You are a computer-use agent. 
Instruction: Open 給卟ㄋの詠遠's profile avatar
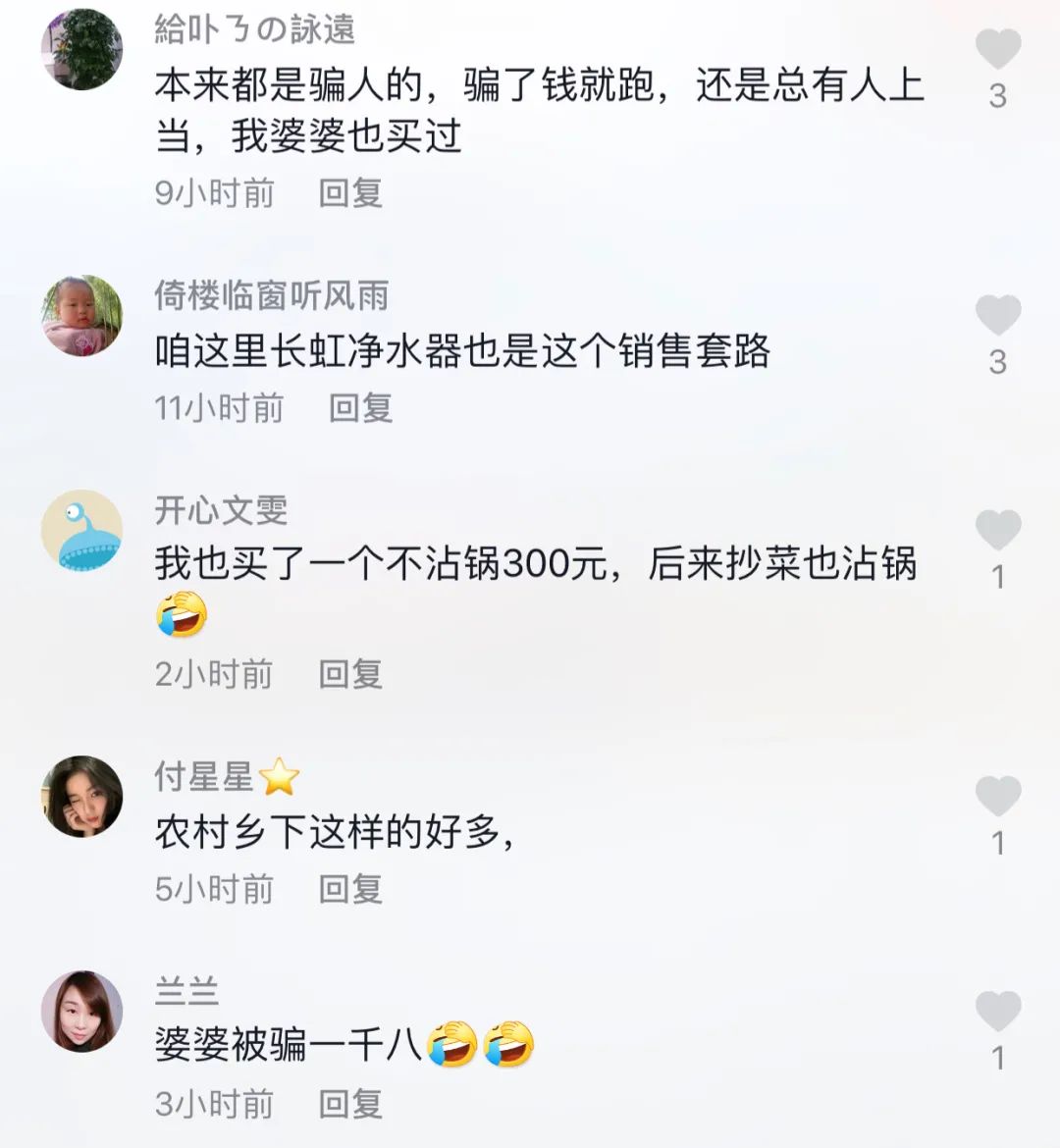[81, 50]
